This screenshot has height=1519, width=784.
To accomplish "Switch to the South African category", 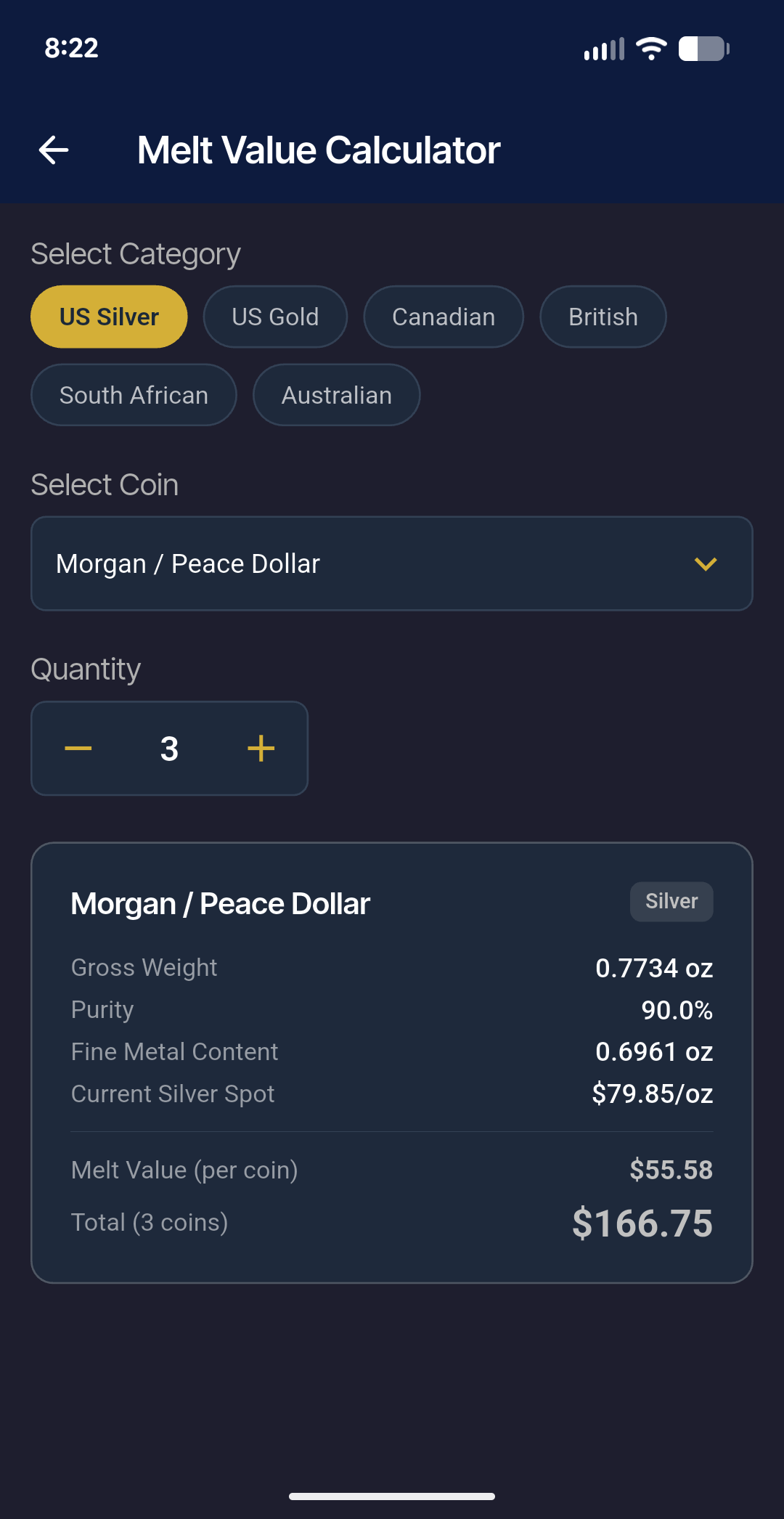I will (134, 394).
